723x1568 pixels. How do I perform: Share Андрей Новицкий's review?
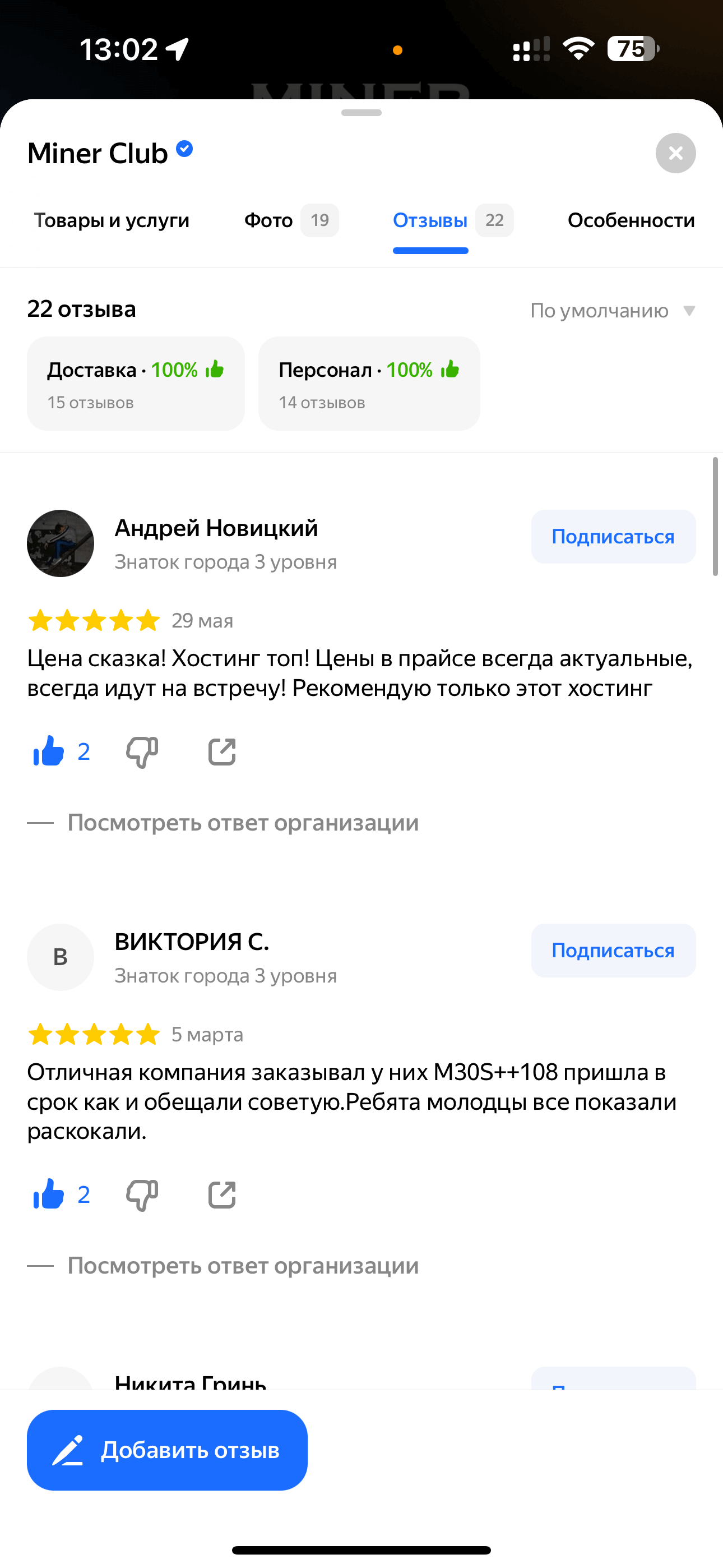[221, 751]
